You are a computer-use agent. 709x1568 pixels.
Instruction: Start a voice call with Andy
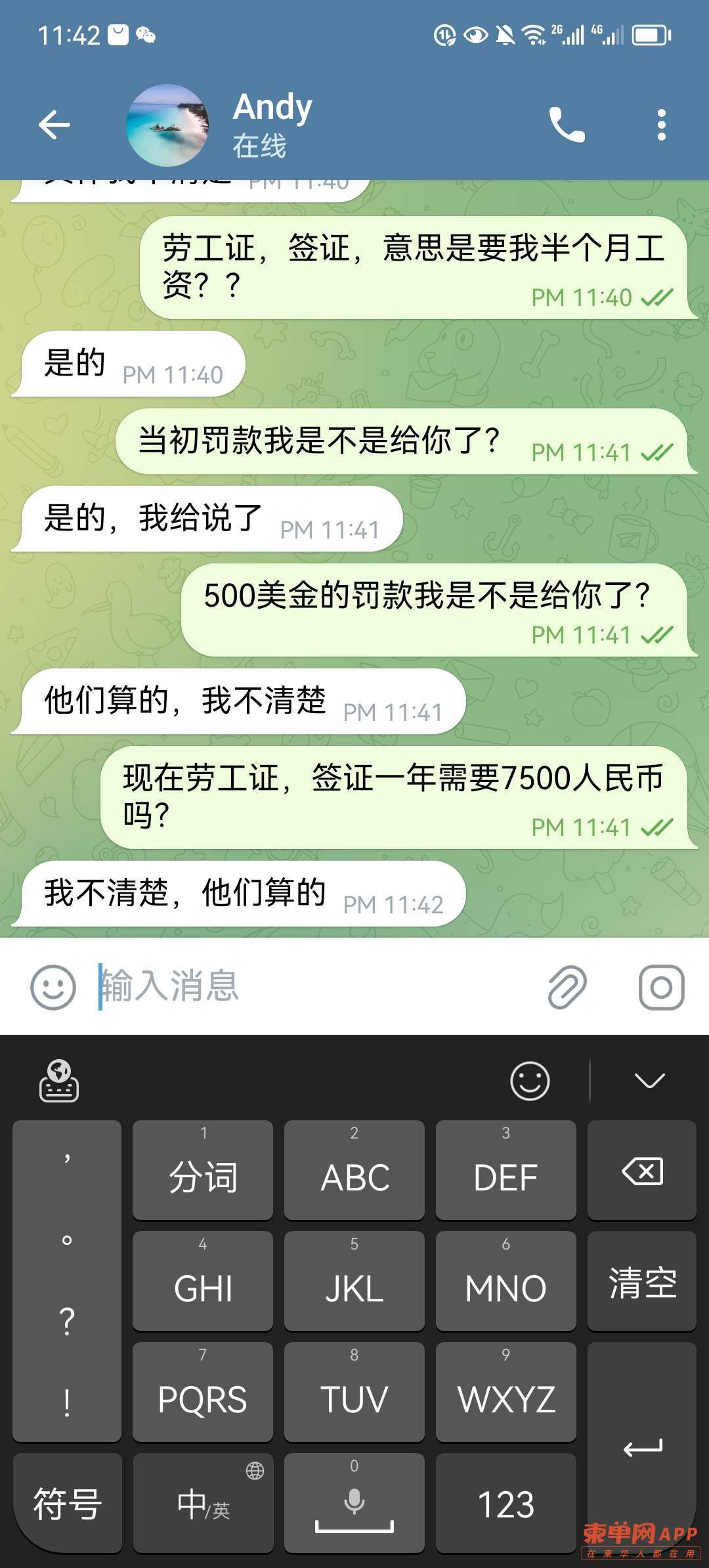pyautogui.click(x=567, y=125)
